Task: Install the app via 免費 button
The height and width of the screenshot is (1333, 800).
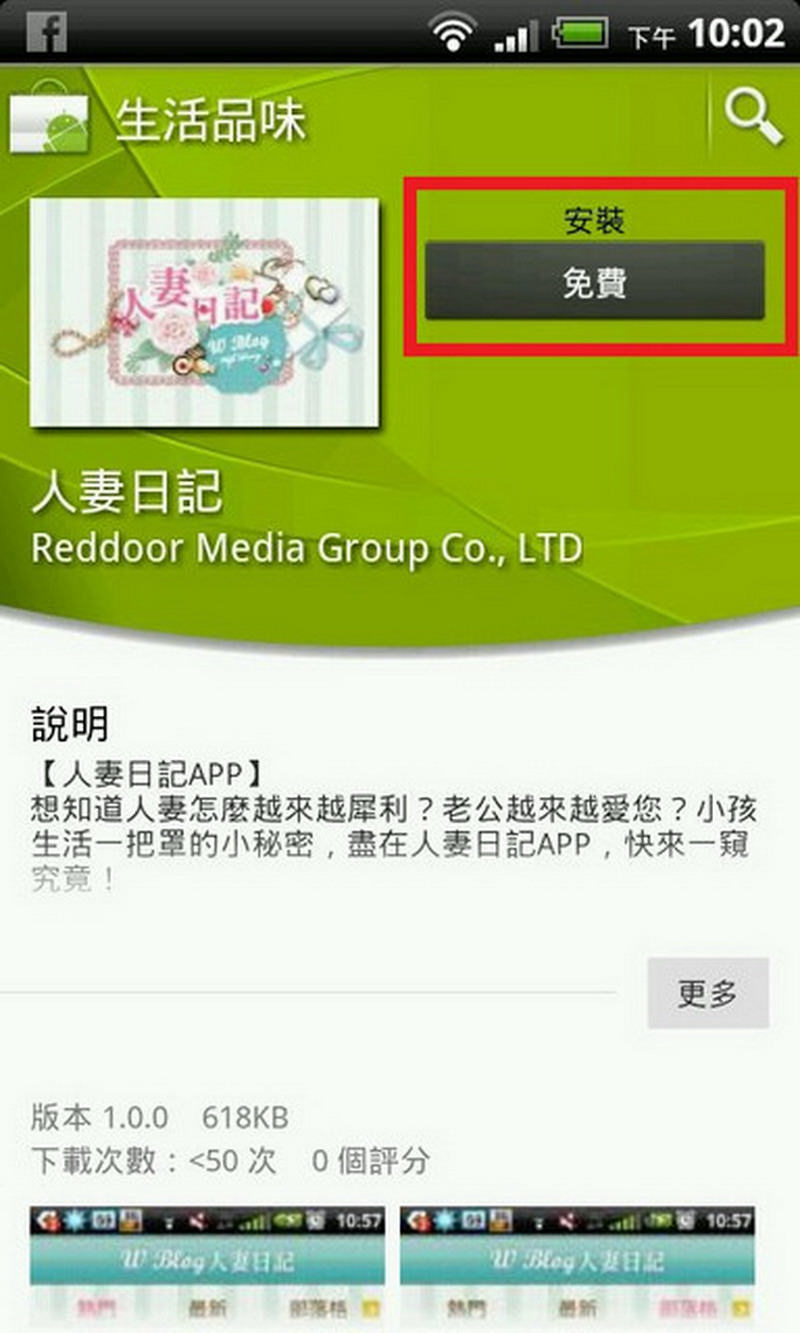Action: (594, 282)
